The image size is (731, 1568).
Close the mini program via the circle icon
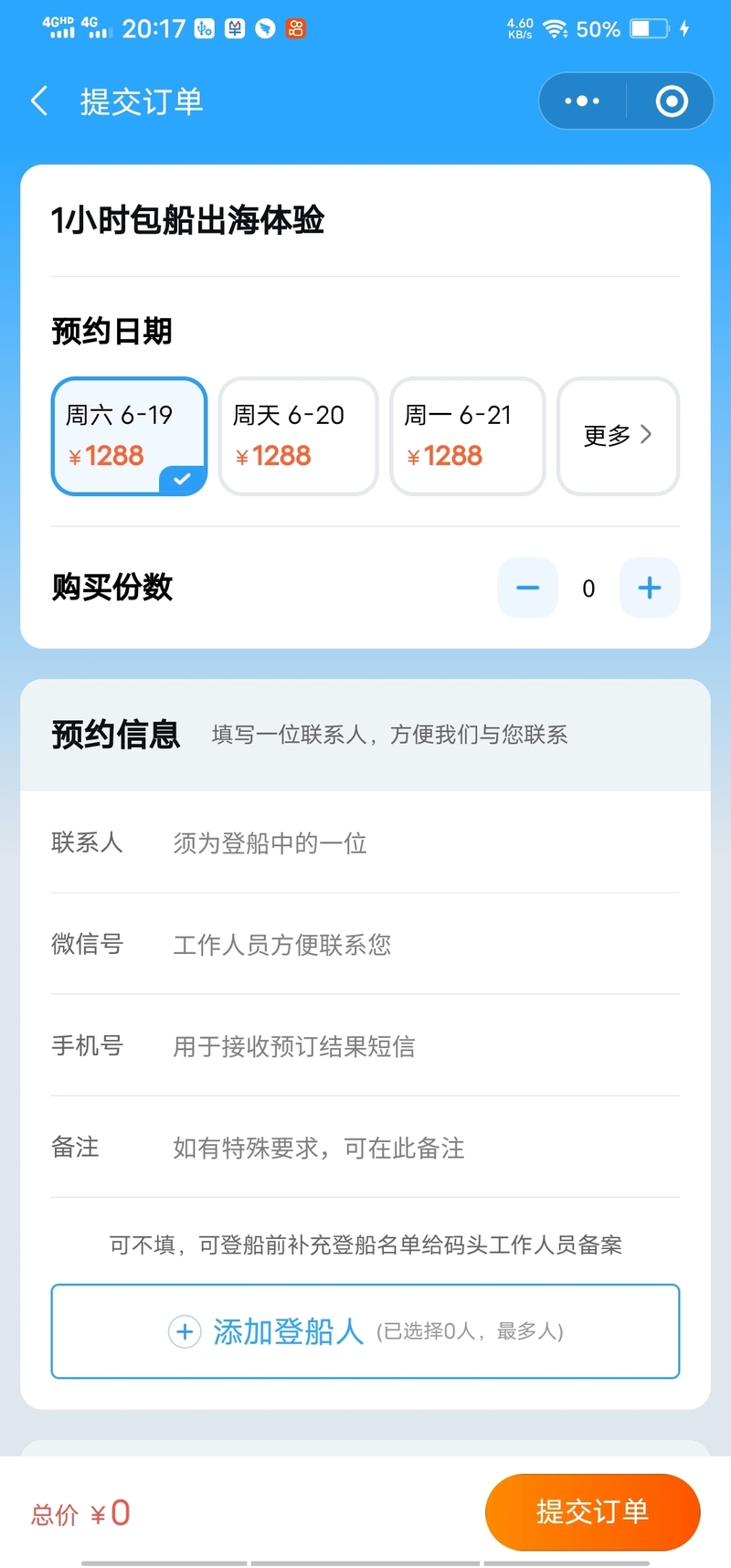672,101
